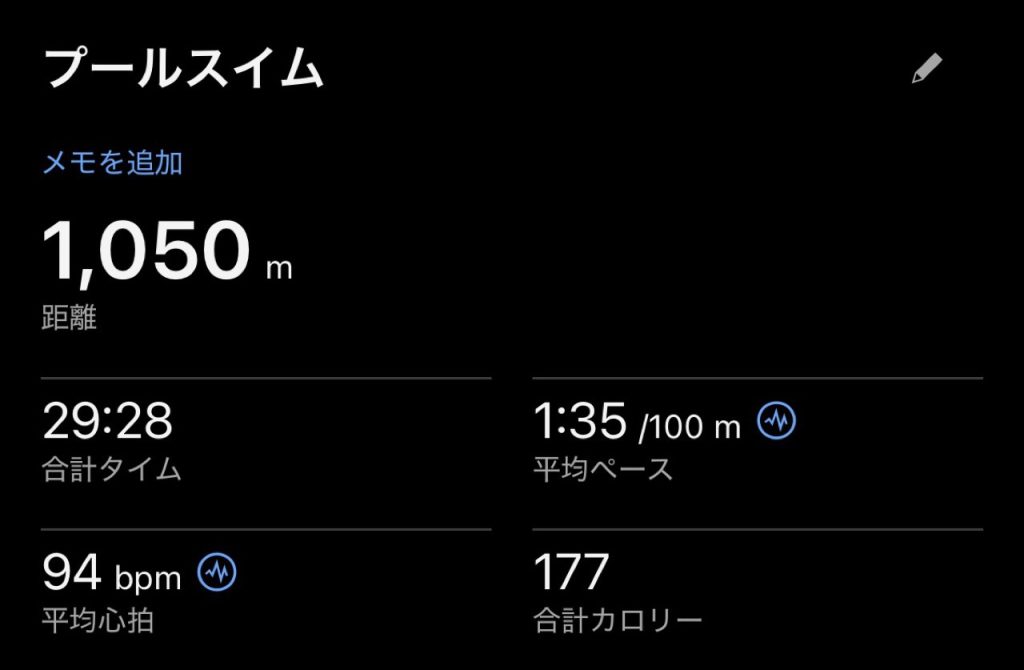Tap the pencil icon to edit activity name
This screenshot has width=1024, height=670.
tap(927, 69)
